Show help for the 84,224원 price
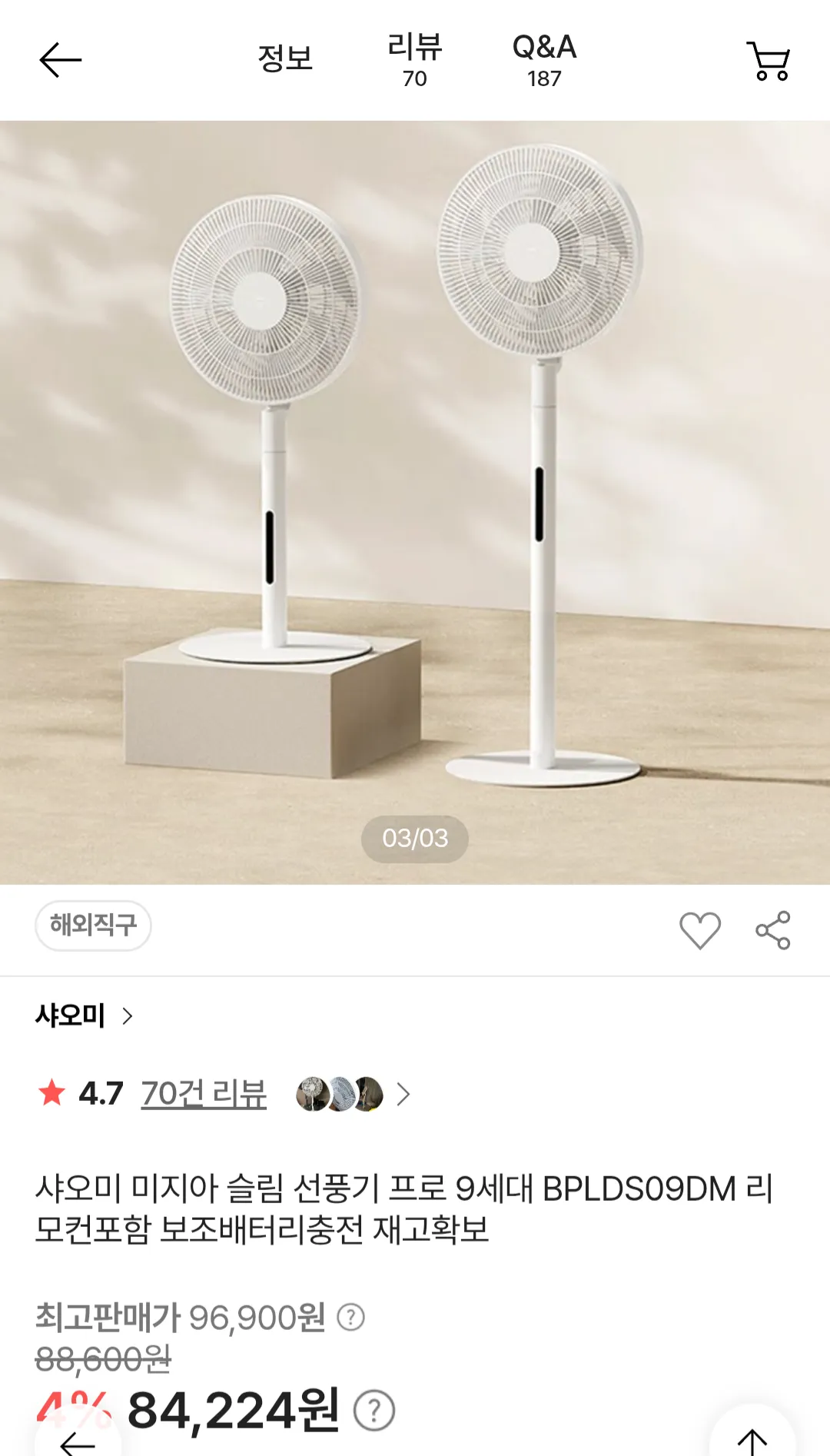Screen dimensions: 830x1456 [374, 1411]
